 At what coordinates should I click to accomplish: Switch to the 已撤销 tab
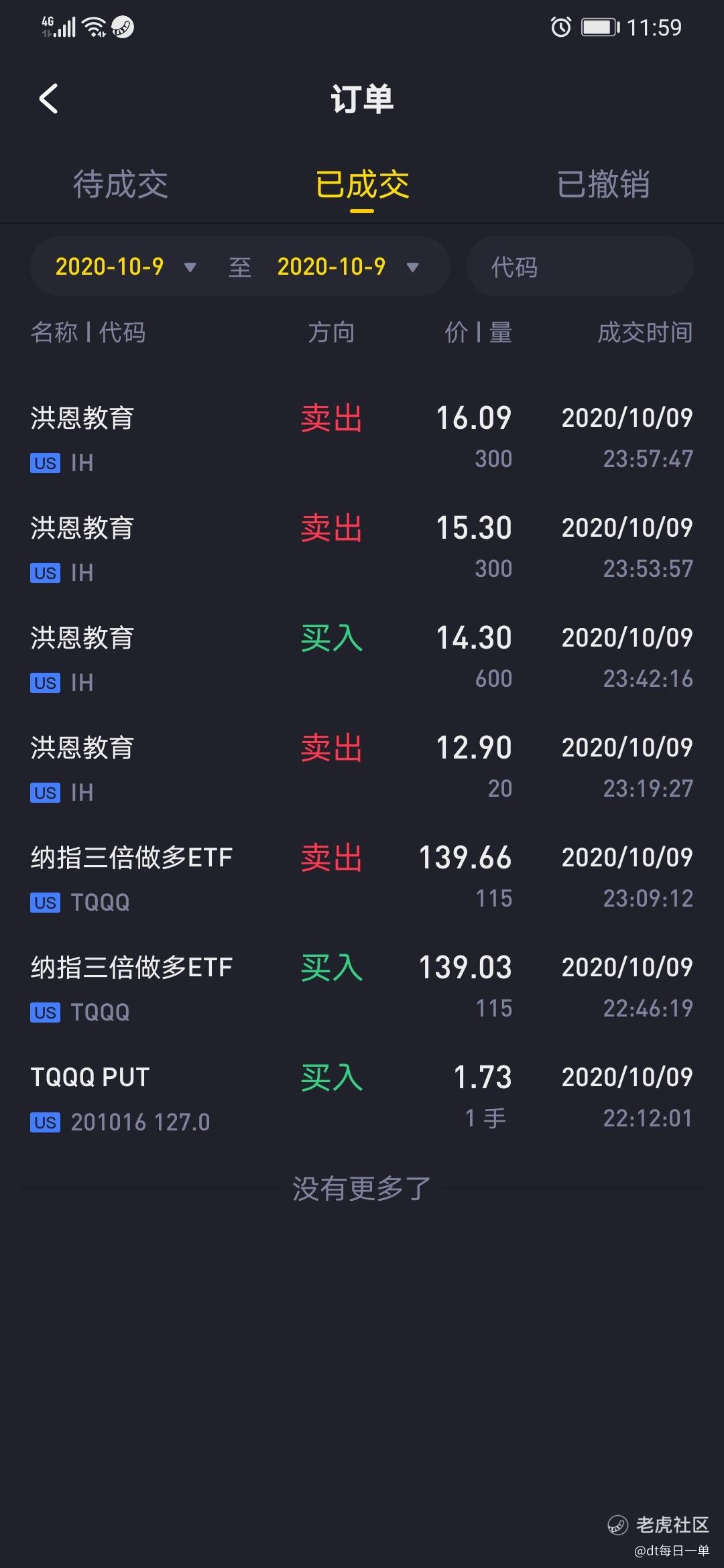tap(603, 184)
